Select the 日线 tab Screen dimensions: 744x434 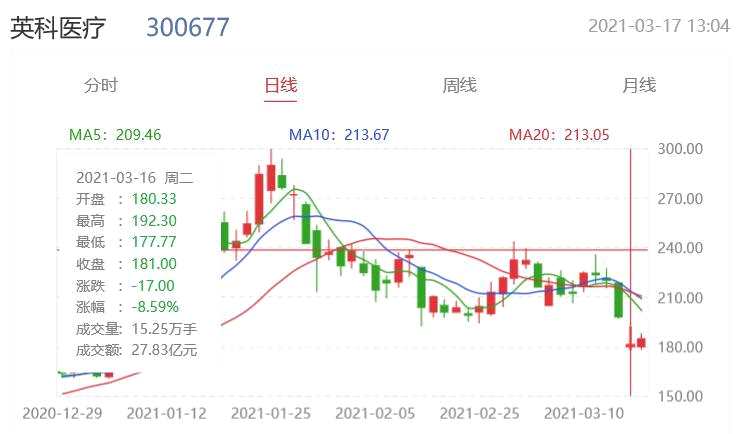pos(280,86)
